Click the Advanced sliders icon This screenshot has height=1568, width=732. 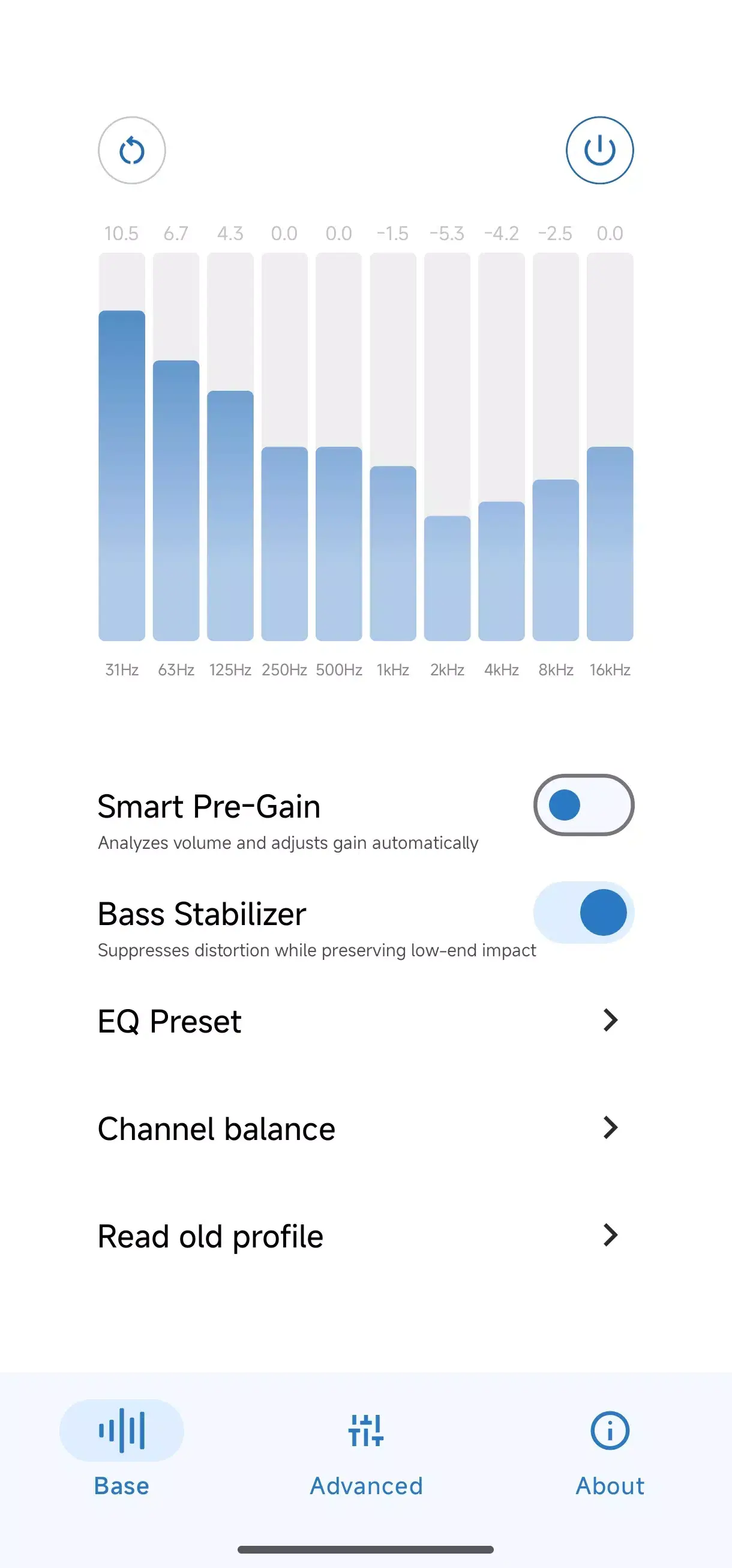365,1431
